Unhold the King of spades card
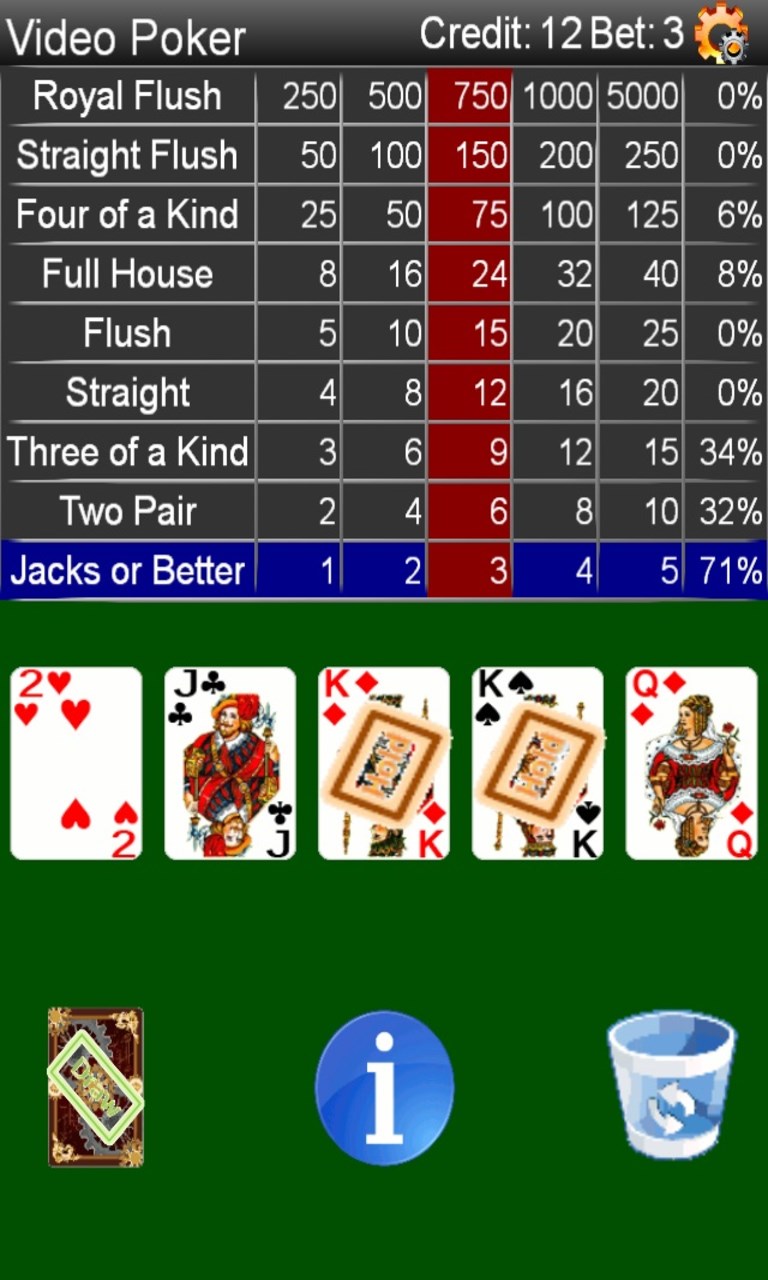Image resolution: width=768 pixels, height=1280 pixels. coord(538,763)
